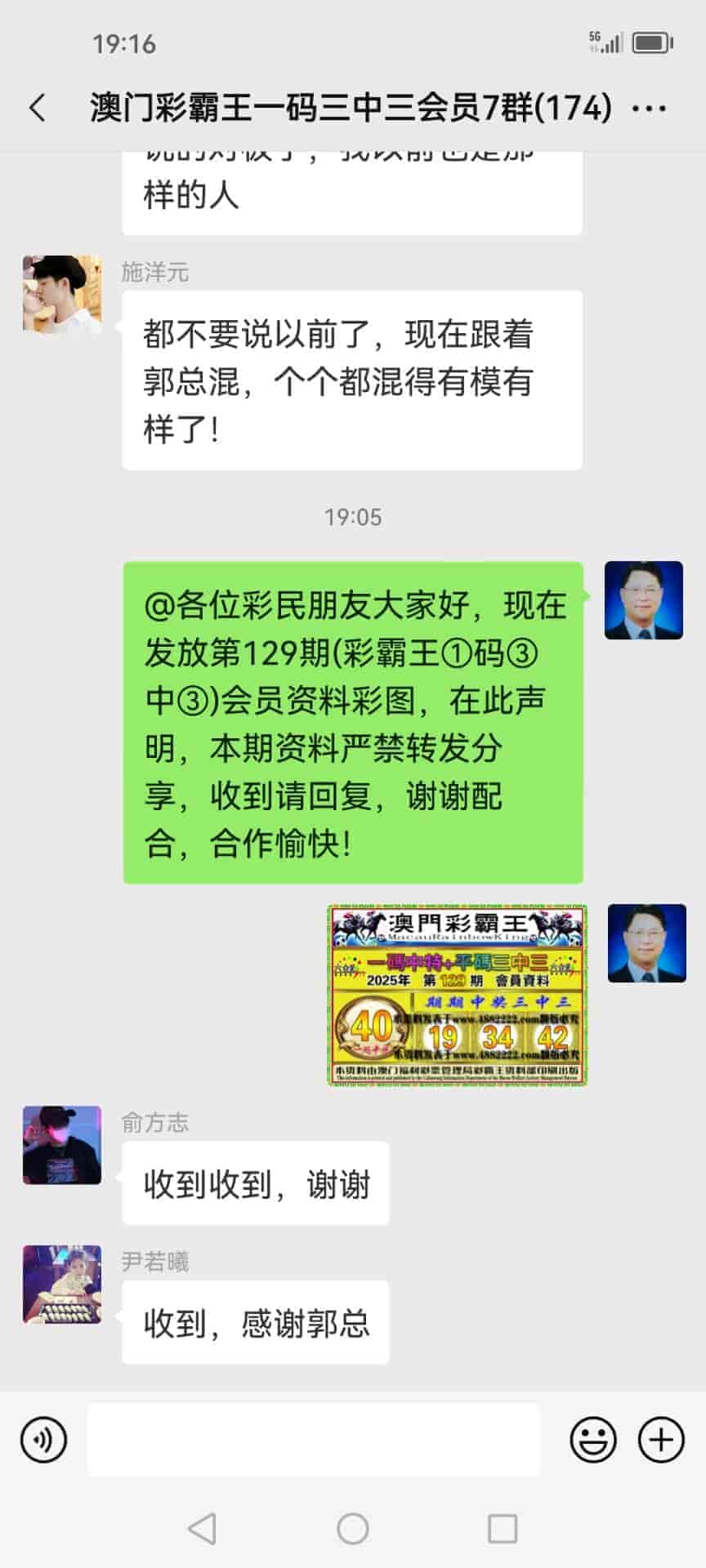The image size is (706, 1568).
Task: Tap the system back navigation button
Action: pyautogui.click(x=202, y=1529)
